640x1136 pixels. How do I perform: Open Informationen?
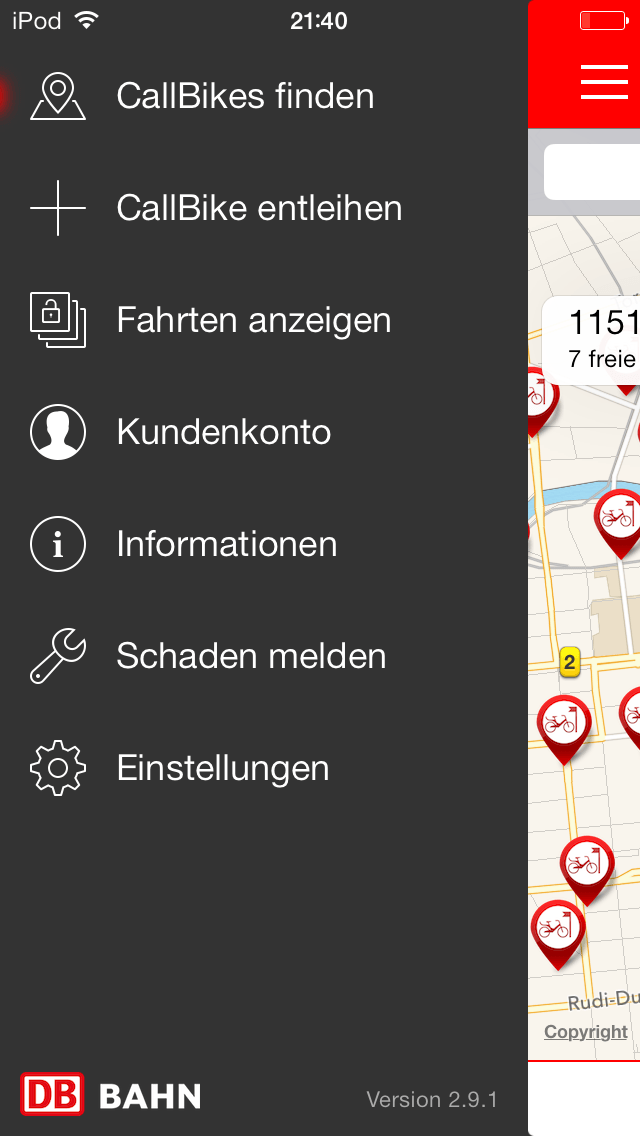(x=264, y=543)
